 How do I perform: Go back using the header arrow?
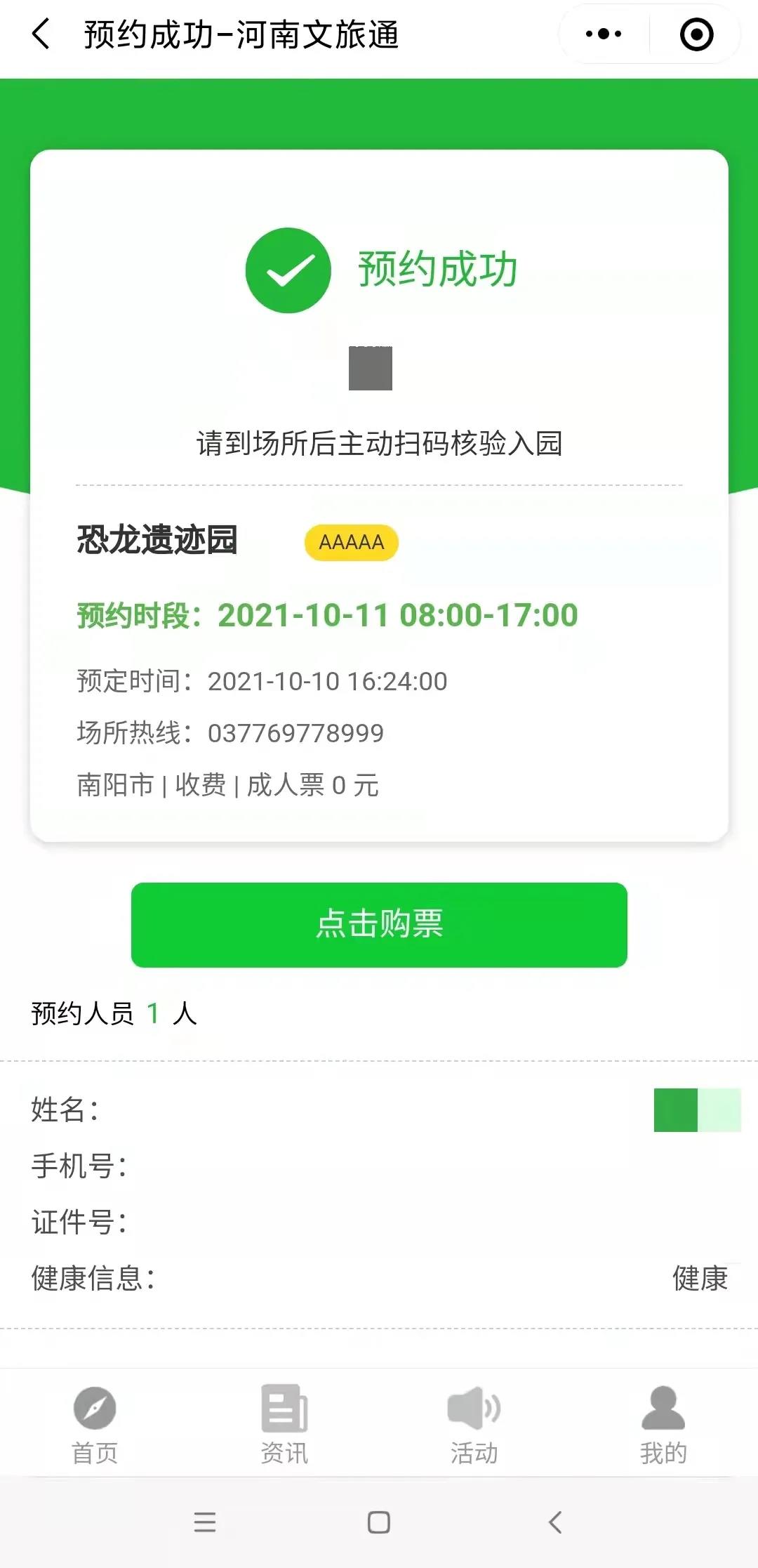pos(41,34)
